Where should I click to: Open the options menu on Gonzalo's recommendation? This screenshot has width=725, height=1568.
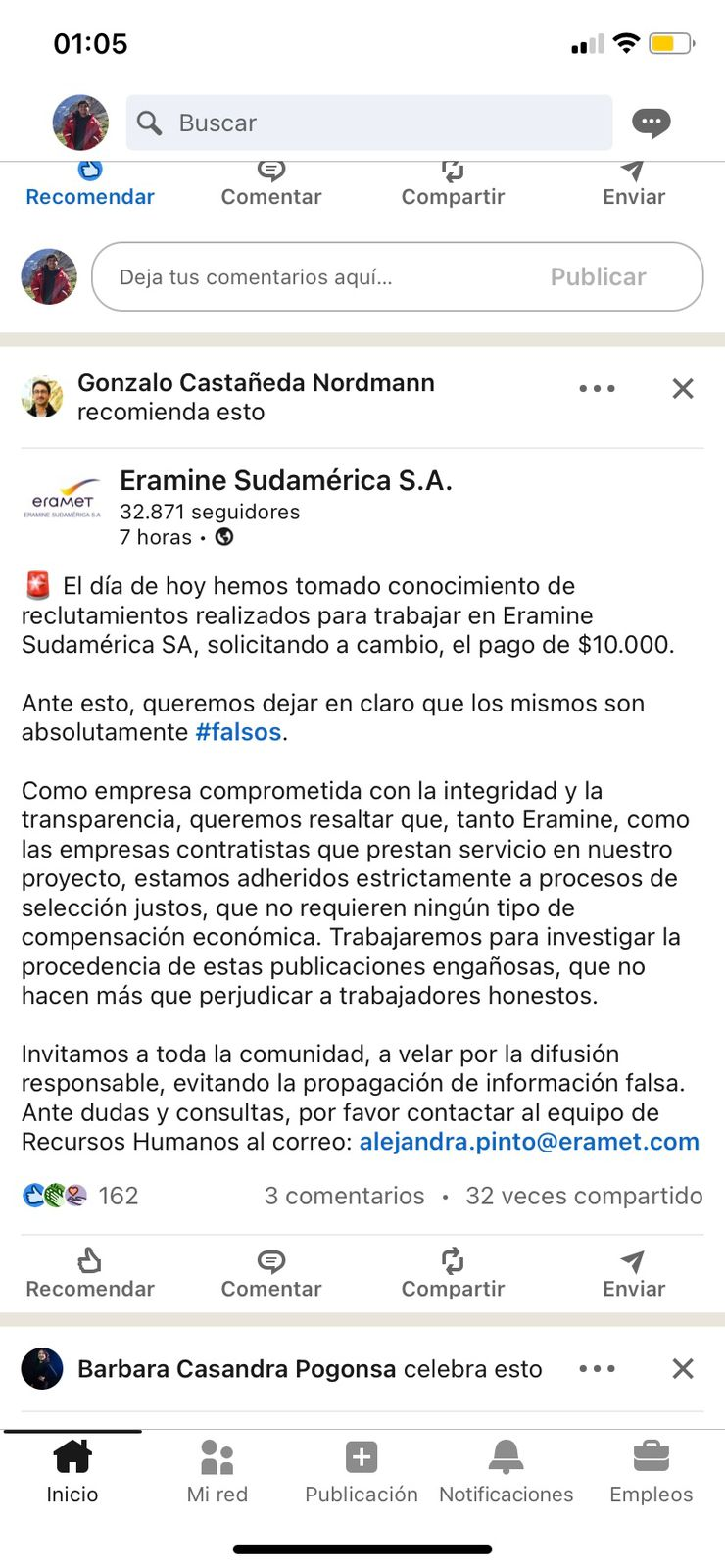(x=597, y=389)
